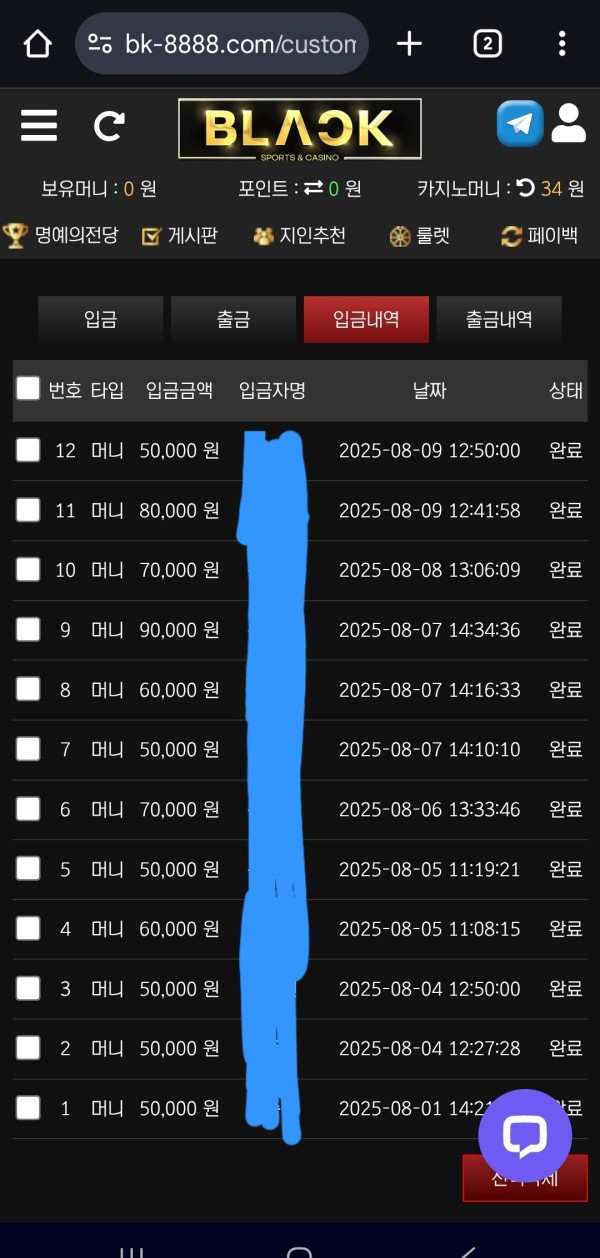Switch to the 출금 tab
600x1258 pixels.
(233, 320)
